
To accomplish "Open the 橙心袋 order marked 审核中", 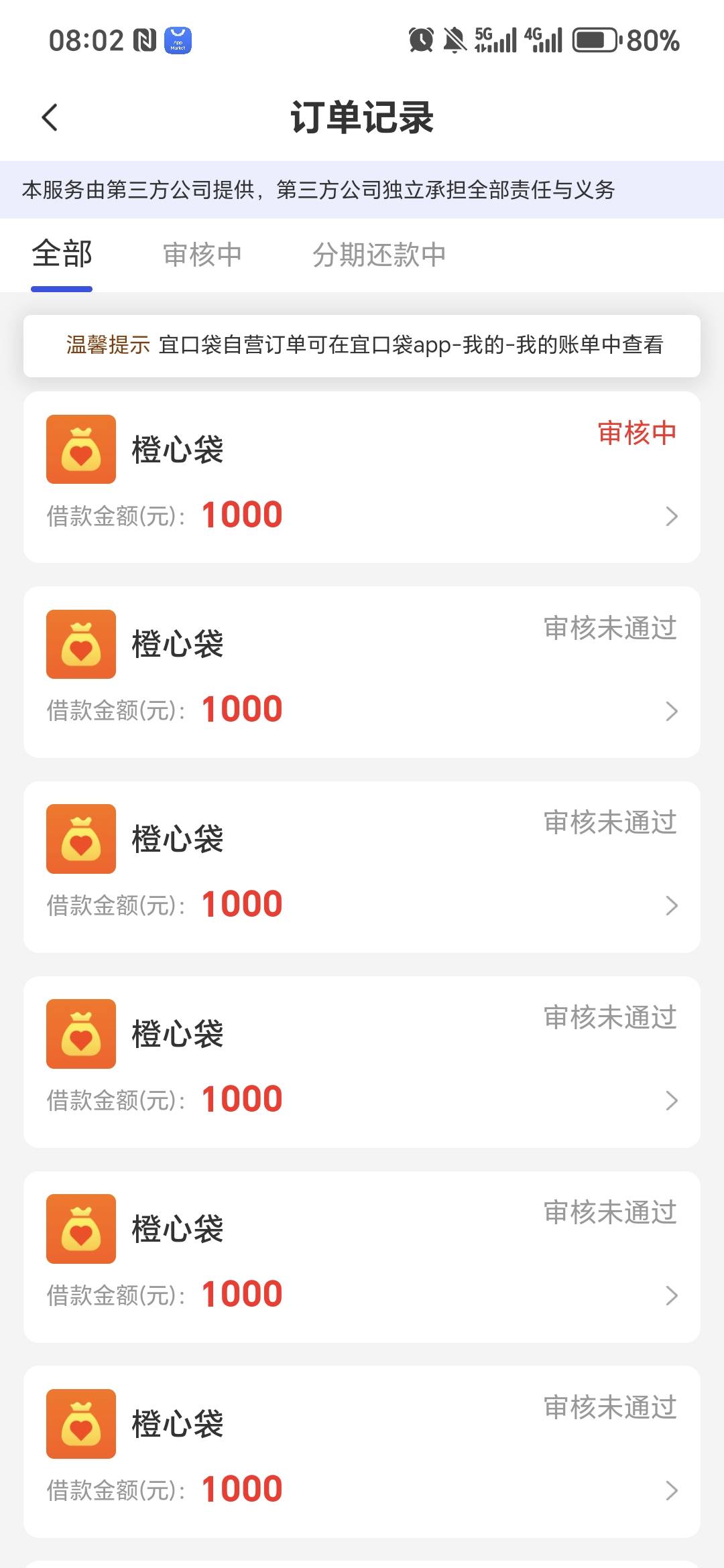I will point(362,477).
